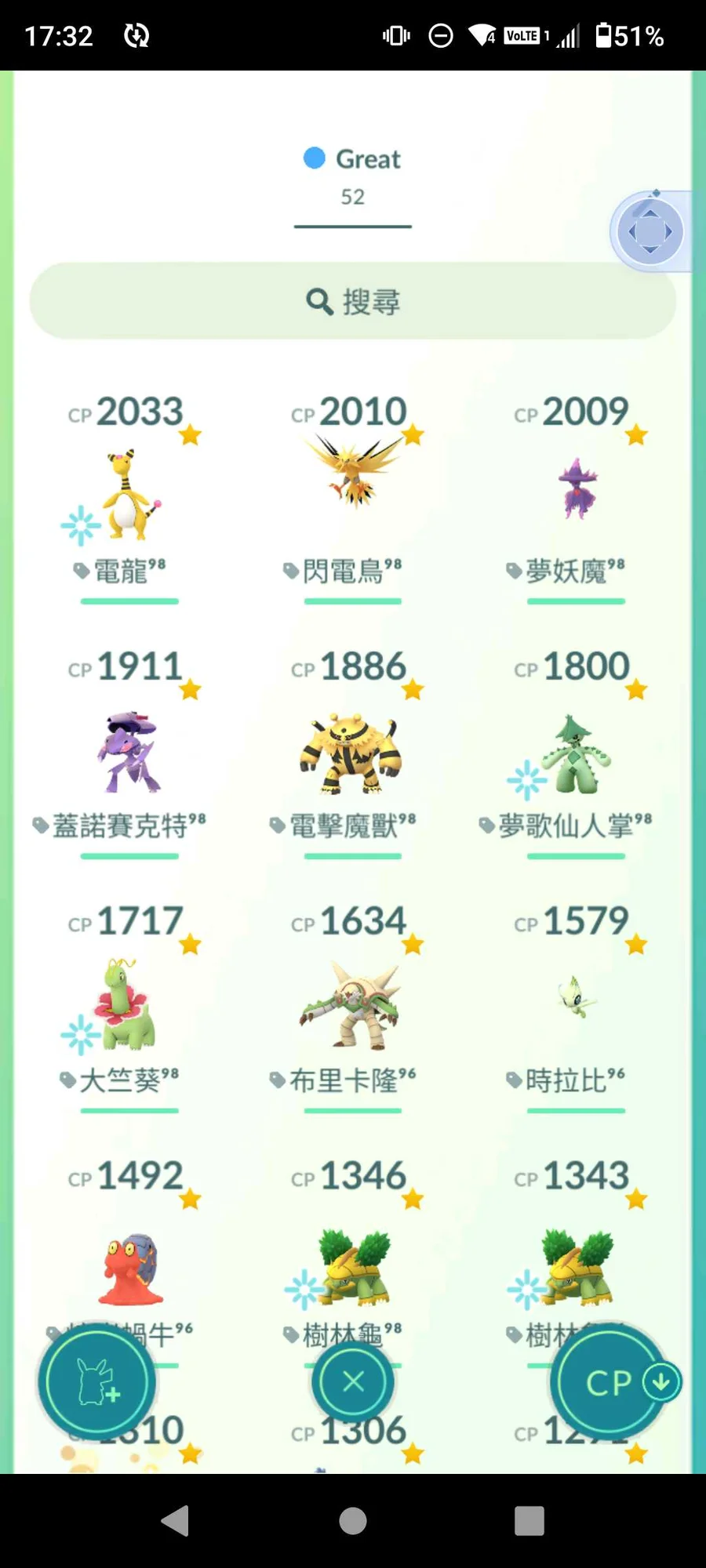This screenshot has width=706, height=1568.
Task: View 蓋諾賽克特 with CP 1911
Action: tap(129, 751)
